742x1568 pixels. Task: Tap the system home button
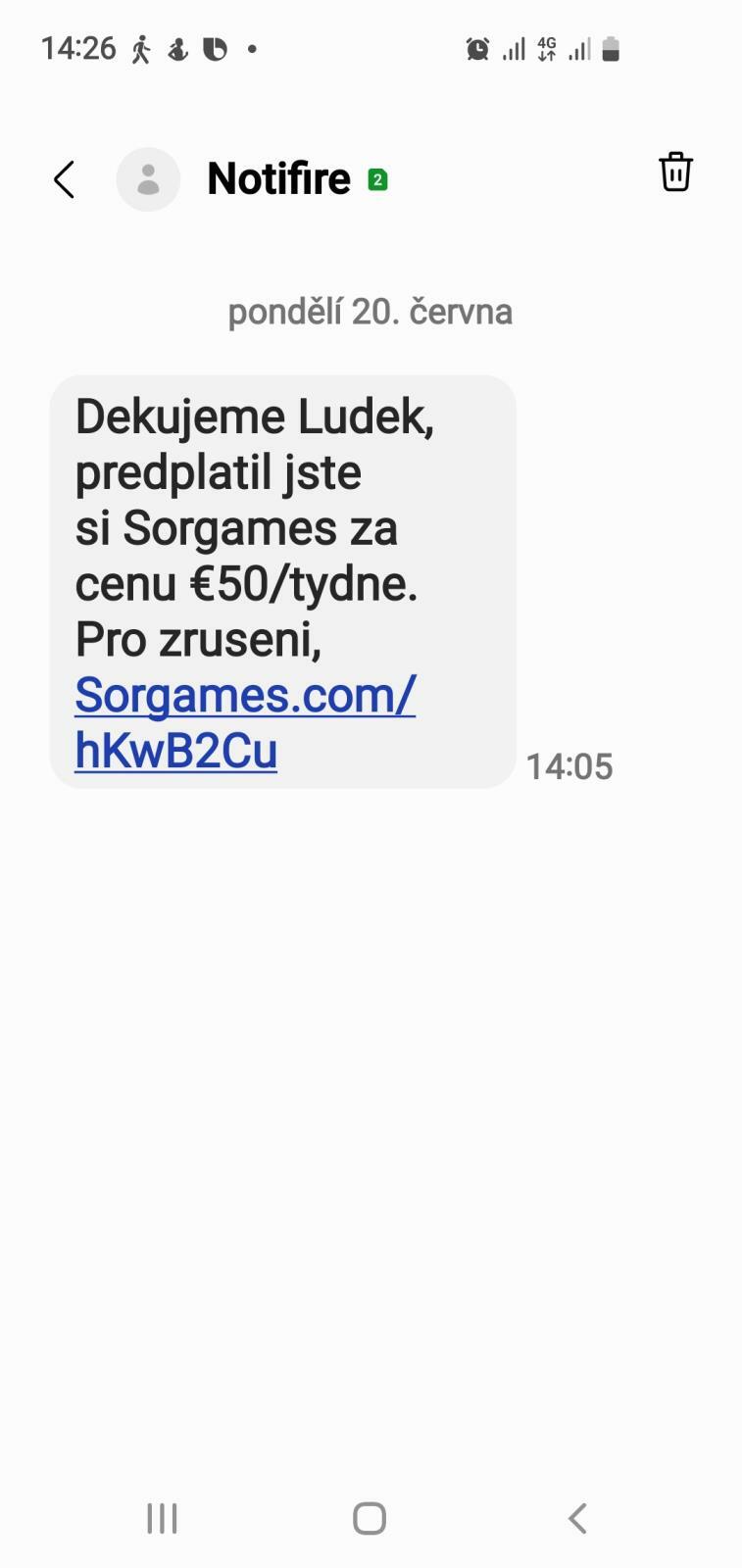coord(370,1518)
